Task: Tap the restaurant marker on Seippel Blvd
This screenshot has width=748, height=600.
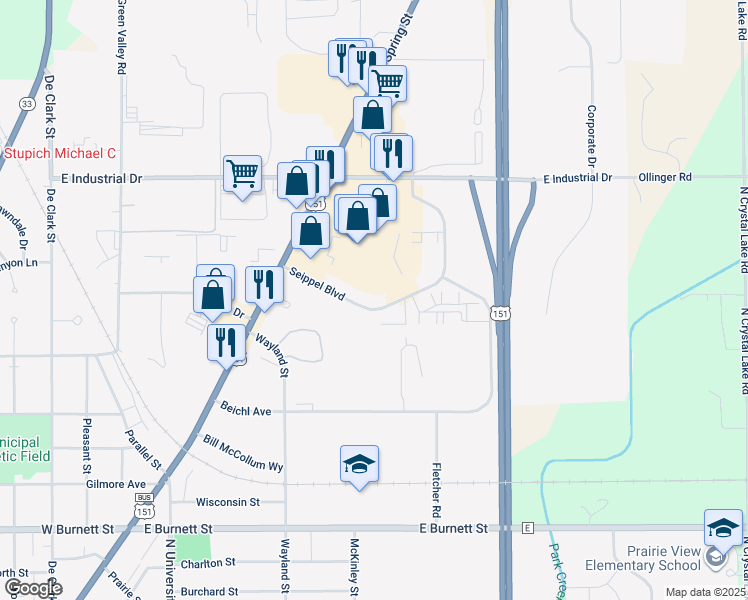Action: 264,285
